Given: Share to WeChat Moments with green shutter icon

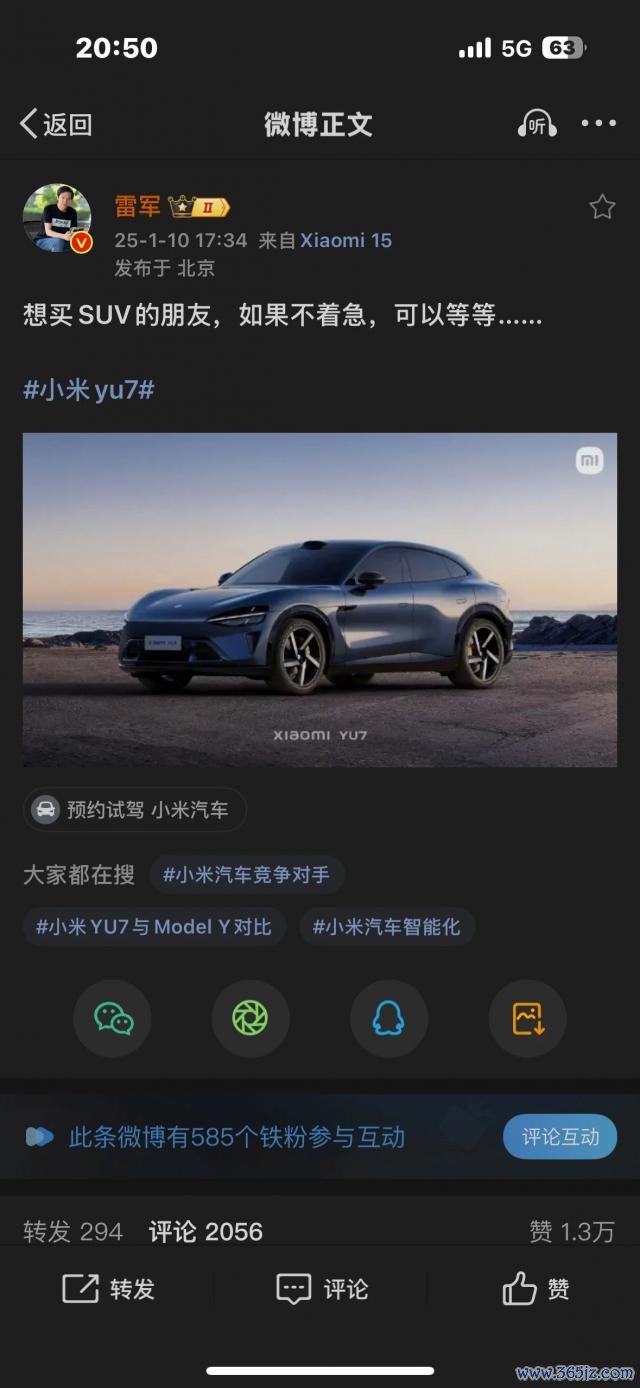Looking at the screenshot, I should [250, 1018].
